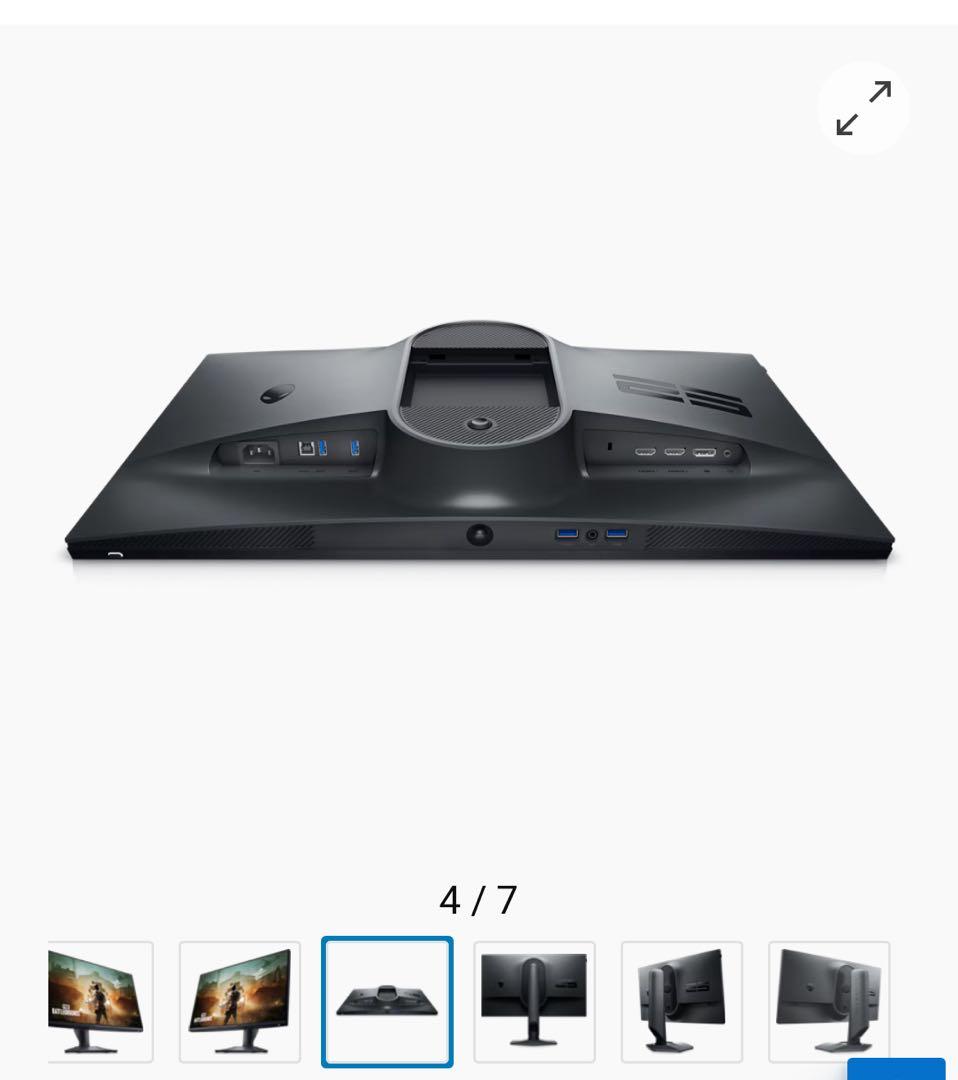
Task: Click the downward-facing USB ports in the image
Action: (590, 533)
